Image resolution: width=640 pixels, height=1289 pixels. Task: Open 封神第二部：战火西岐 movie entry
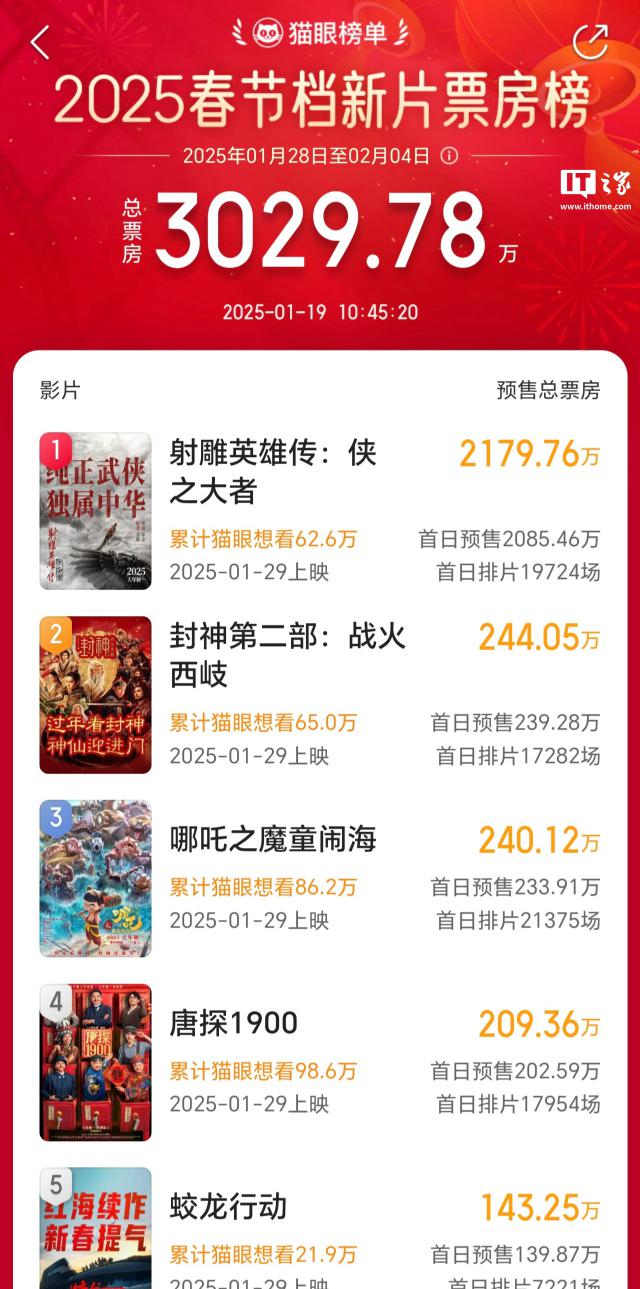pos(287,655)
